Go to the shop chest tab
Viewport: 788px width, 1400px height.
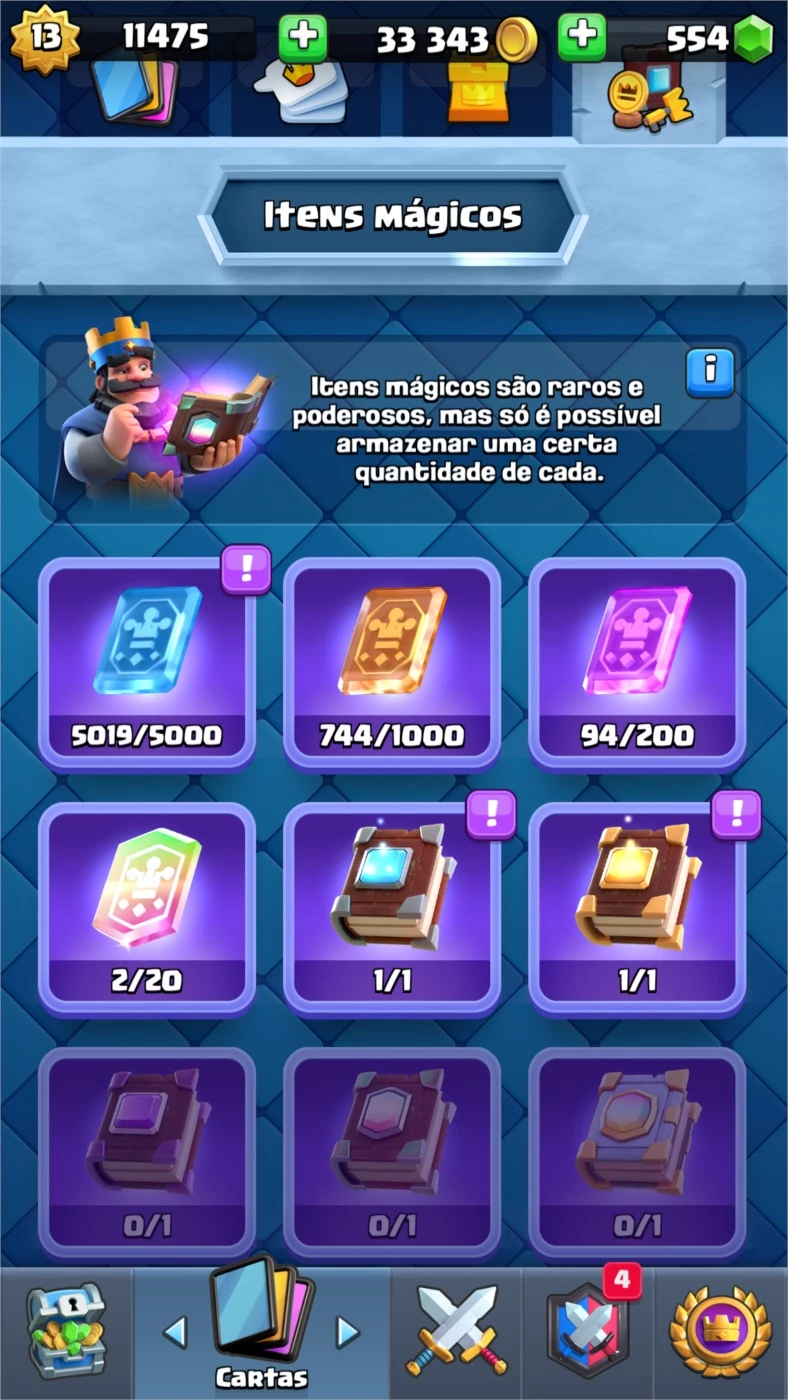click(65, 1332)
